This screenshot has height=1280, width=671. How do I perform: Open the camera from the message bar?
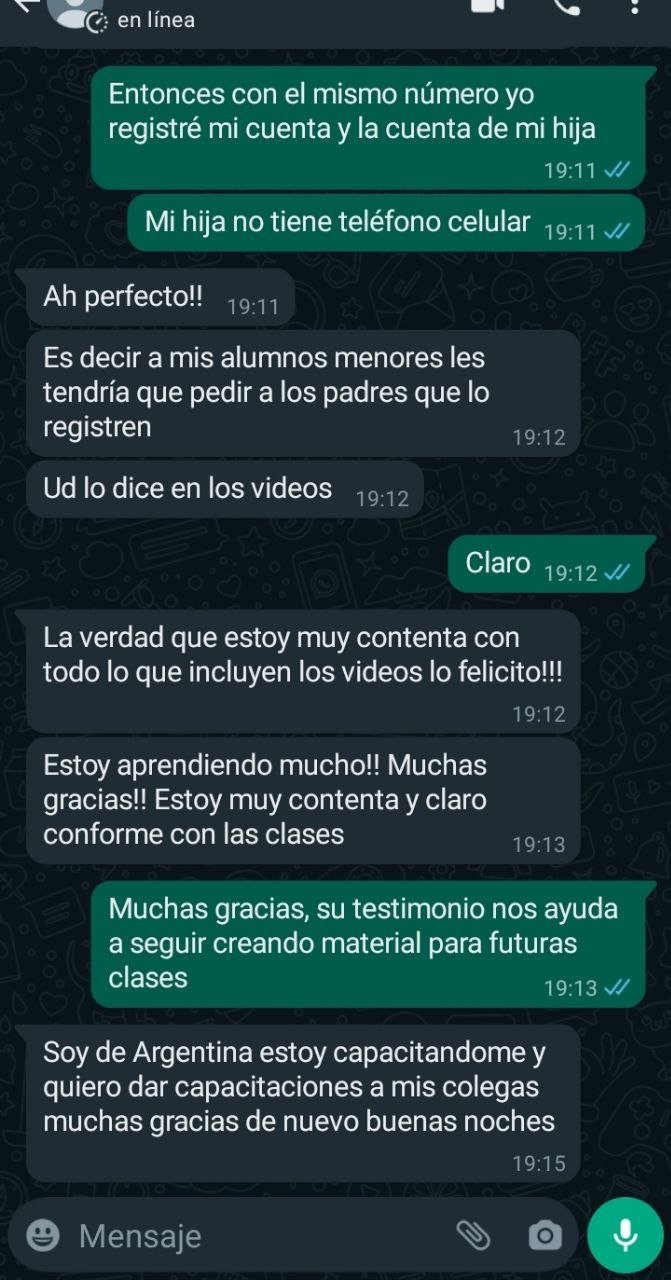point(544,1236)
